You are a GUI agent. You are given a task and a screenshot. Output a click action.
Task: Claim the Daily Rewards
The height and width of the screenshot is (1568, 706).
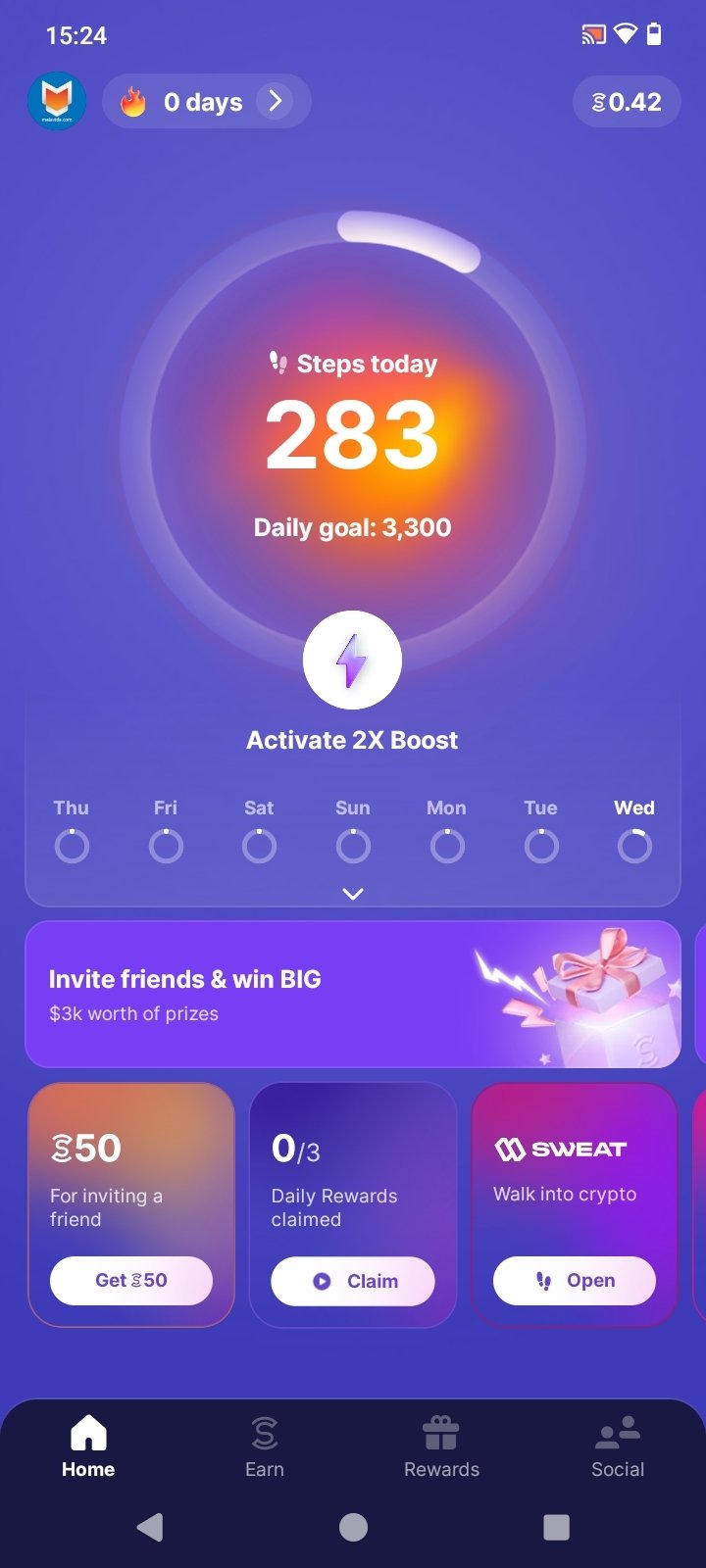point(353,1281)
